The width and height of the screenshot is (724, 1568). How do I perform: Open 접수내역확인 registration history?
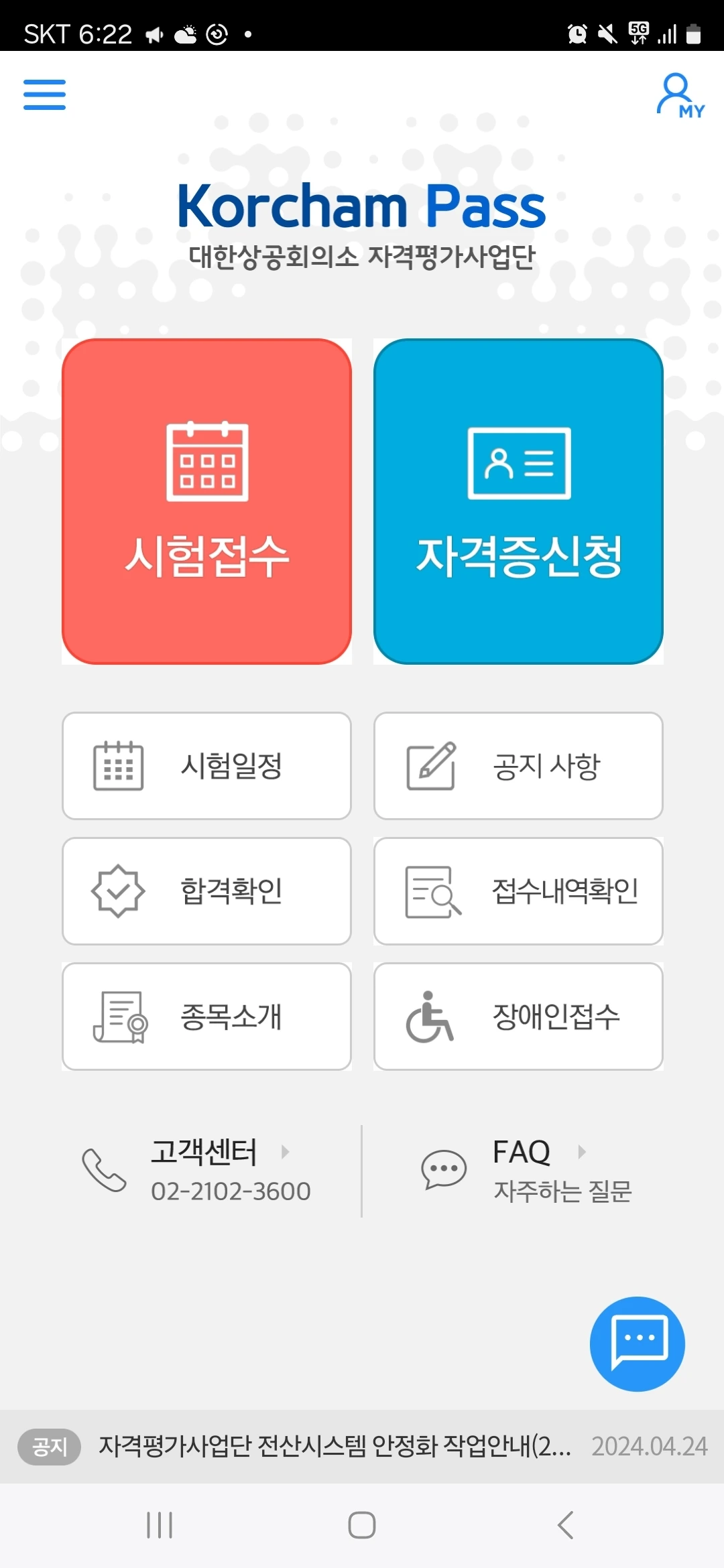(518, 891)
